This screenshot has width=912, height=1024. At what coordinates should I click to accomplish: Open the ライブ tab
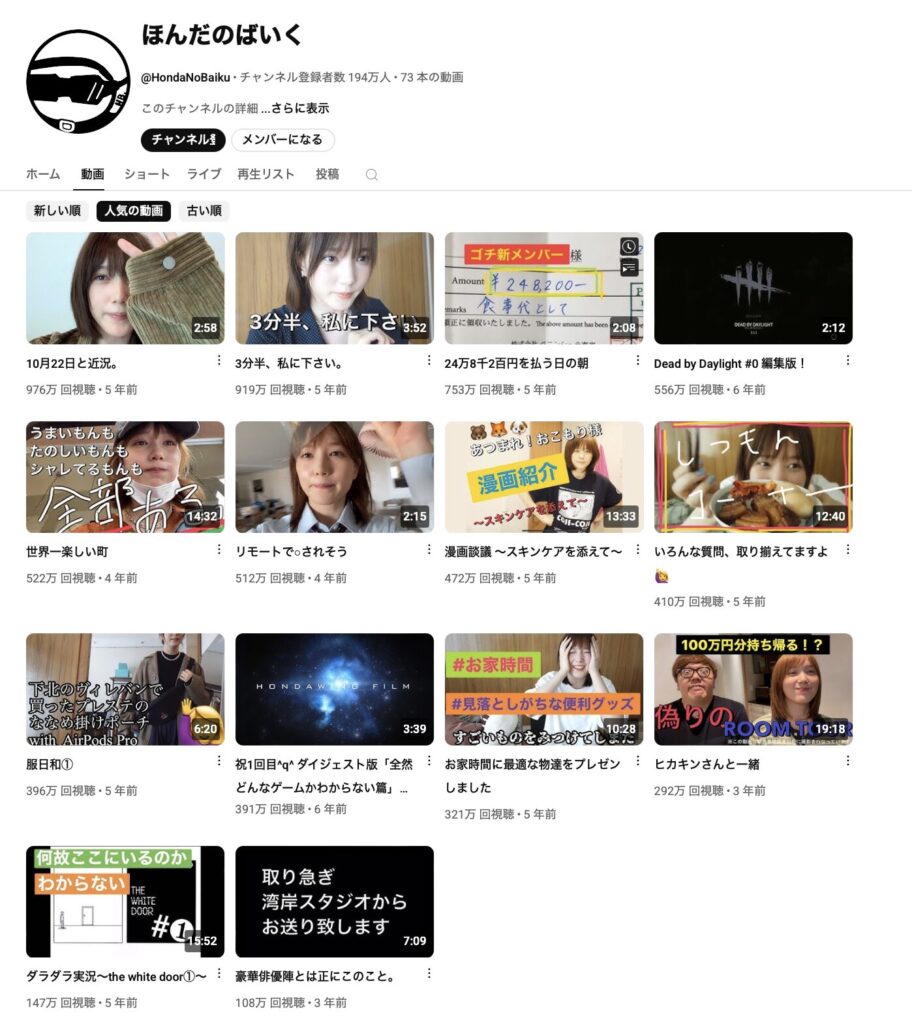tap(204, 174)
